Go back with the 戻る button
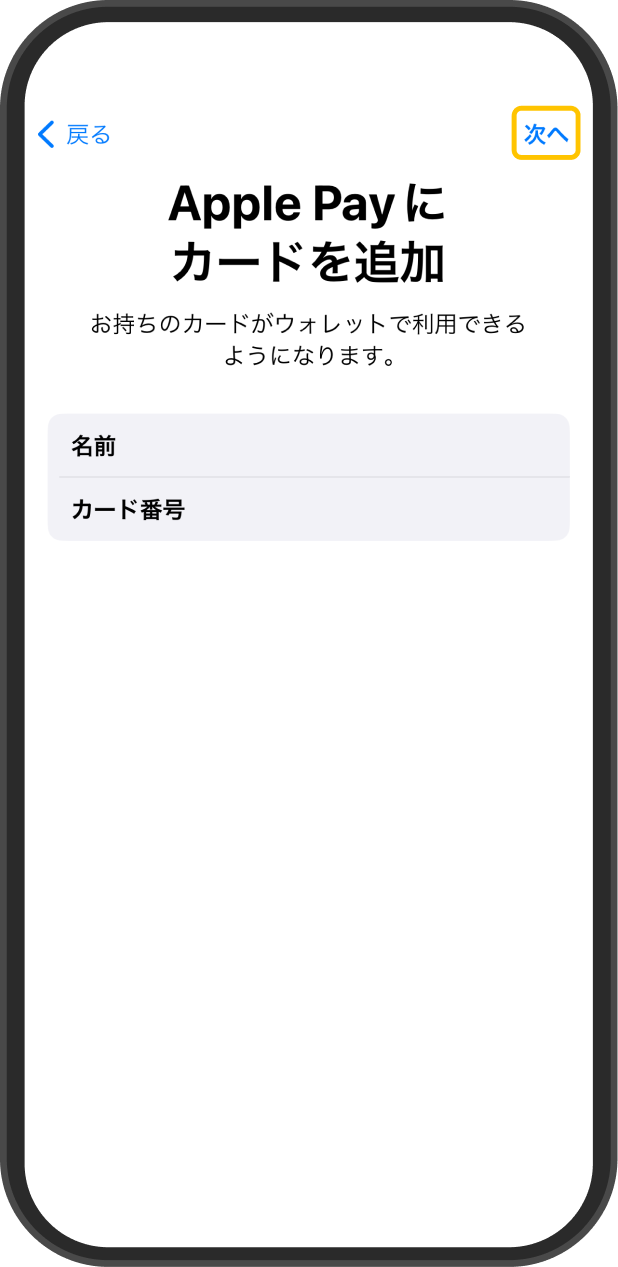This screenshot has height=1267, width=618. [74, 135]
